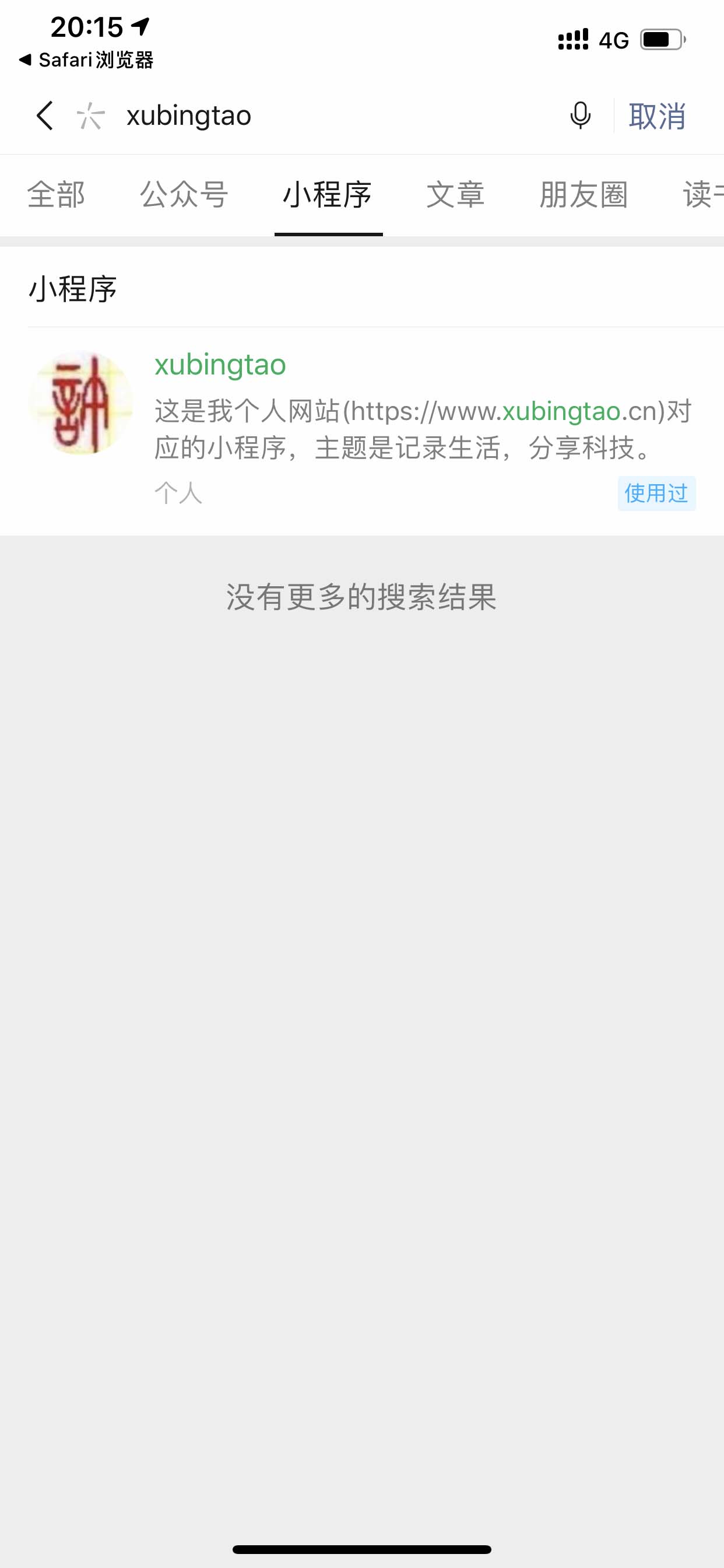
Task: Start voice search with the microphone
Action: click(x=580, y=116)
